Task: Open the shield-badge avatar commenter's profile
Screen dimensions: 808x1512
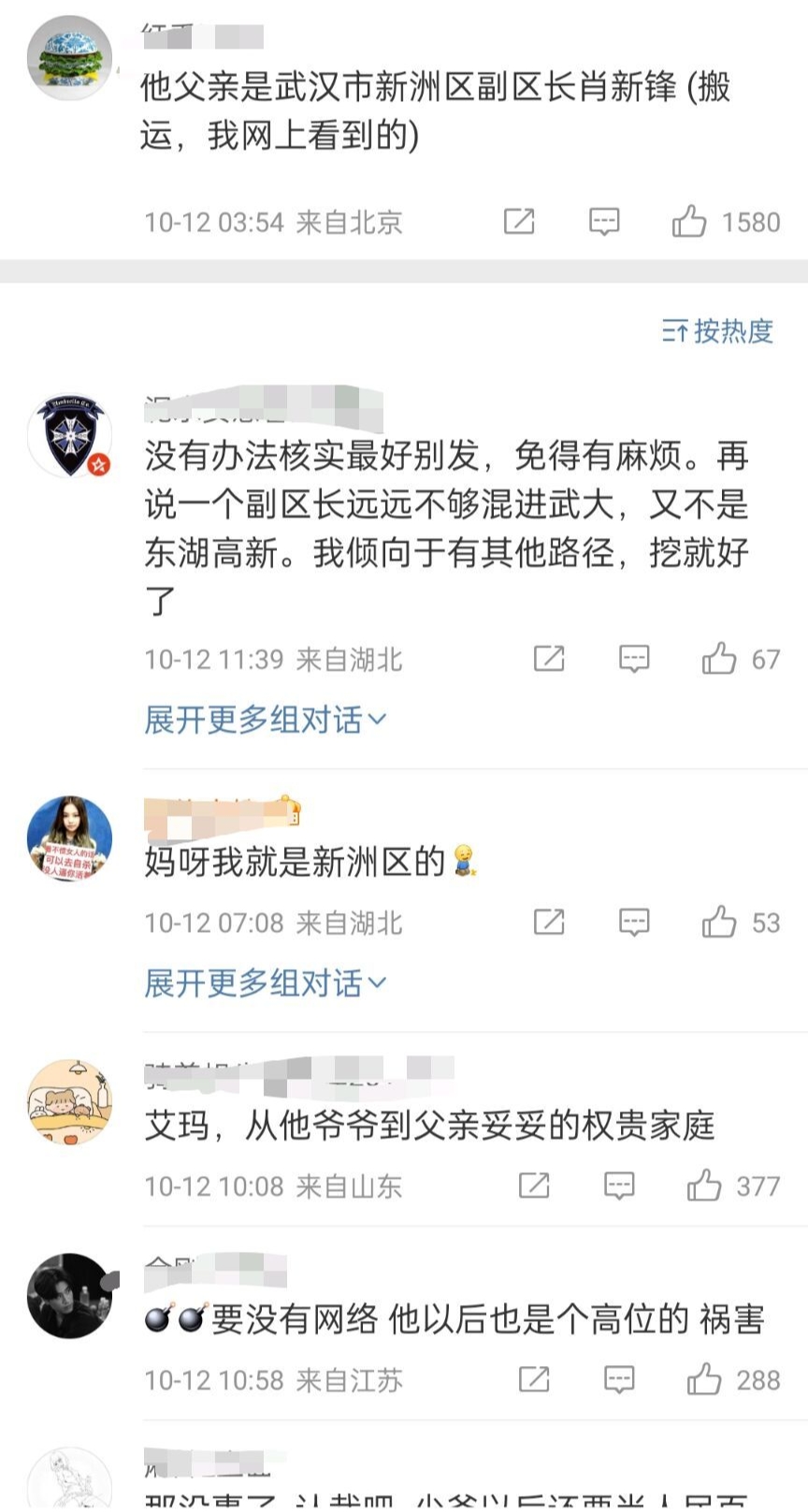Action: pyautogui.click(x=70, y=436)
